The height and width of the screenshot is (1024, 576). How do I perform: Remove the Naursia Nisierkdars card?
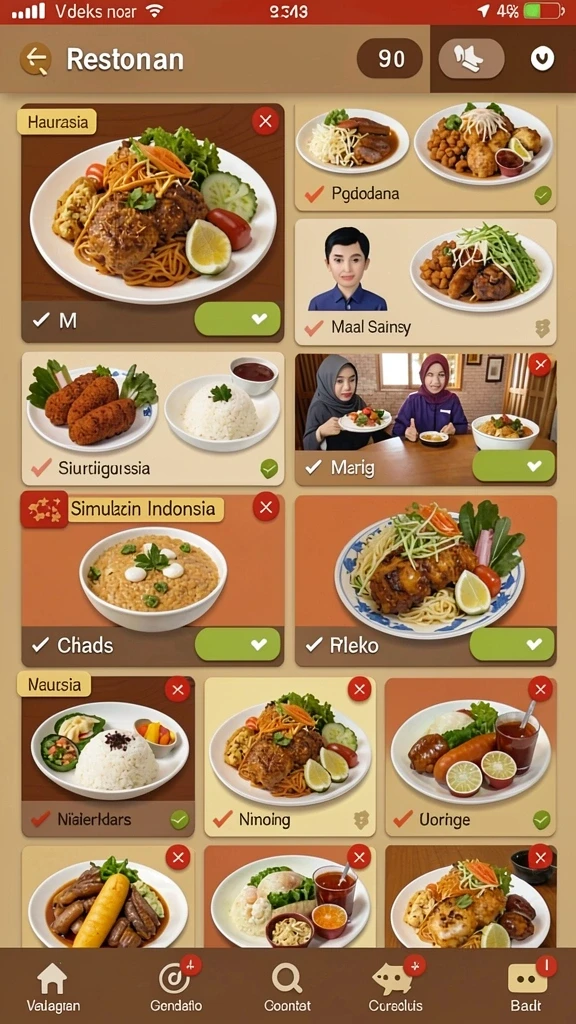177,689
